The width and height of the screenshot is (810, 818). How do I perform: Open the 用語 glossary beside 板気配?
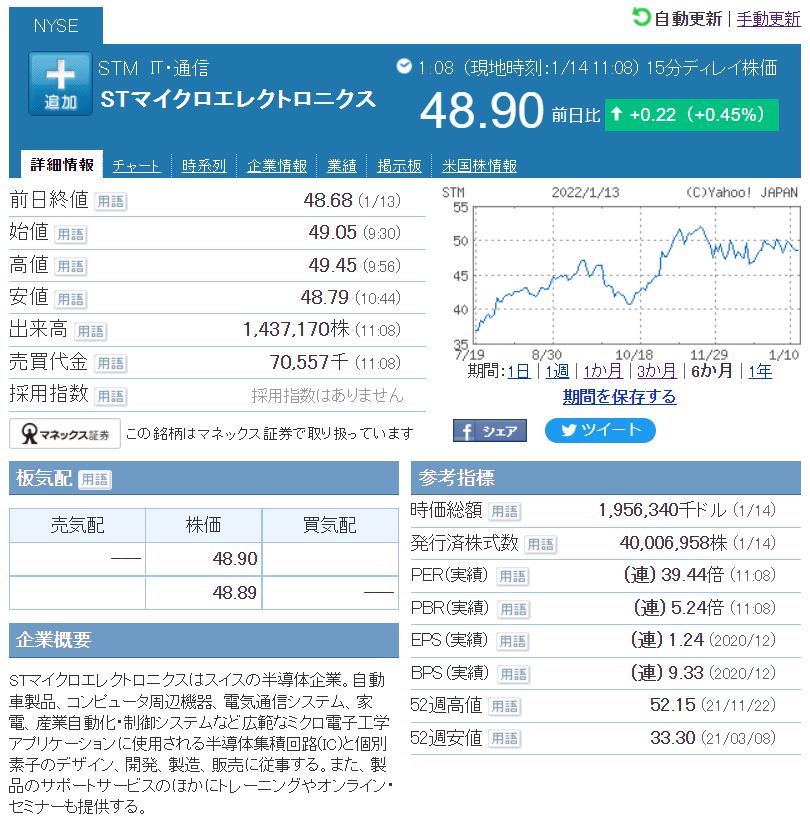click(94, 480)
